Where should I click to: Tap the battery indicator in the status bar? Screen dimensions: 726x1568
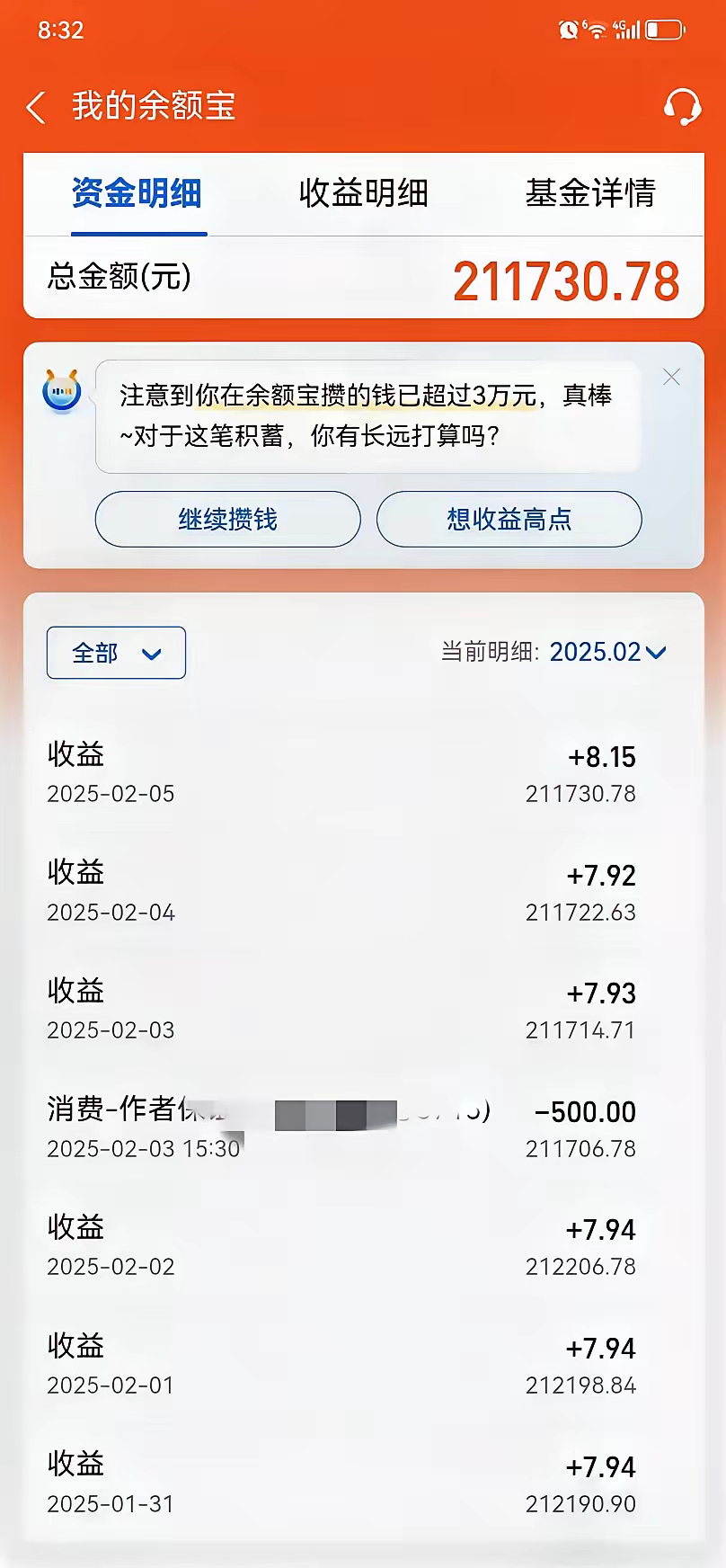click(x=662, y=30)
